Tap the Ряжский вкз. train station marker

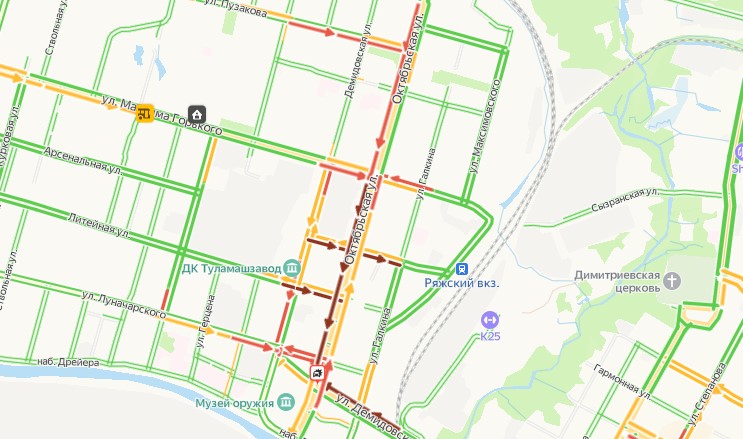click(461, 269)
